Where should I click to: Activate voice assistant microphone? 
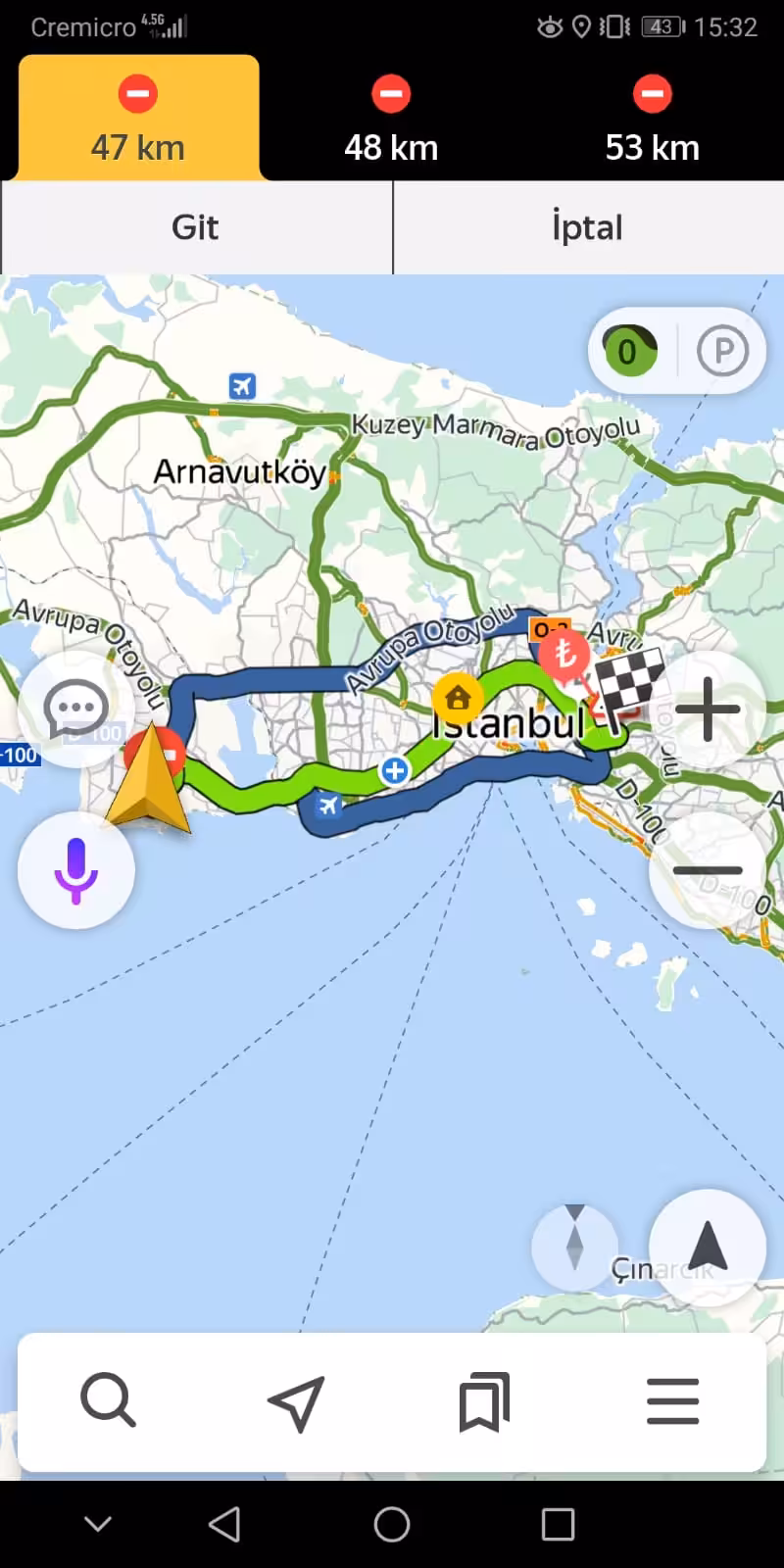[75, 870]
